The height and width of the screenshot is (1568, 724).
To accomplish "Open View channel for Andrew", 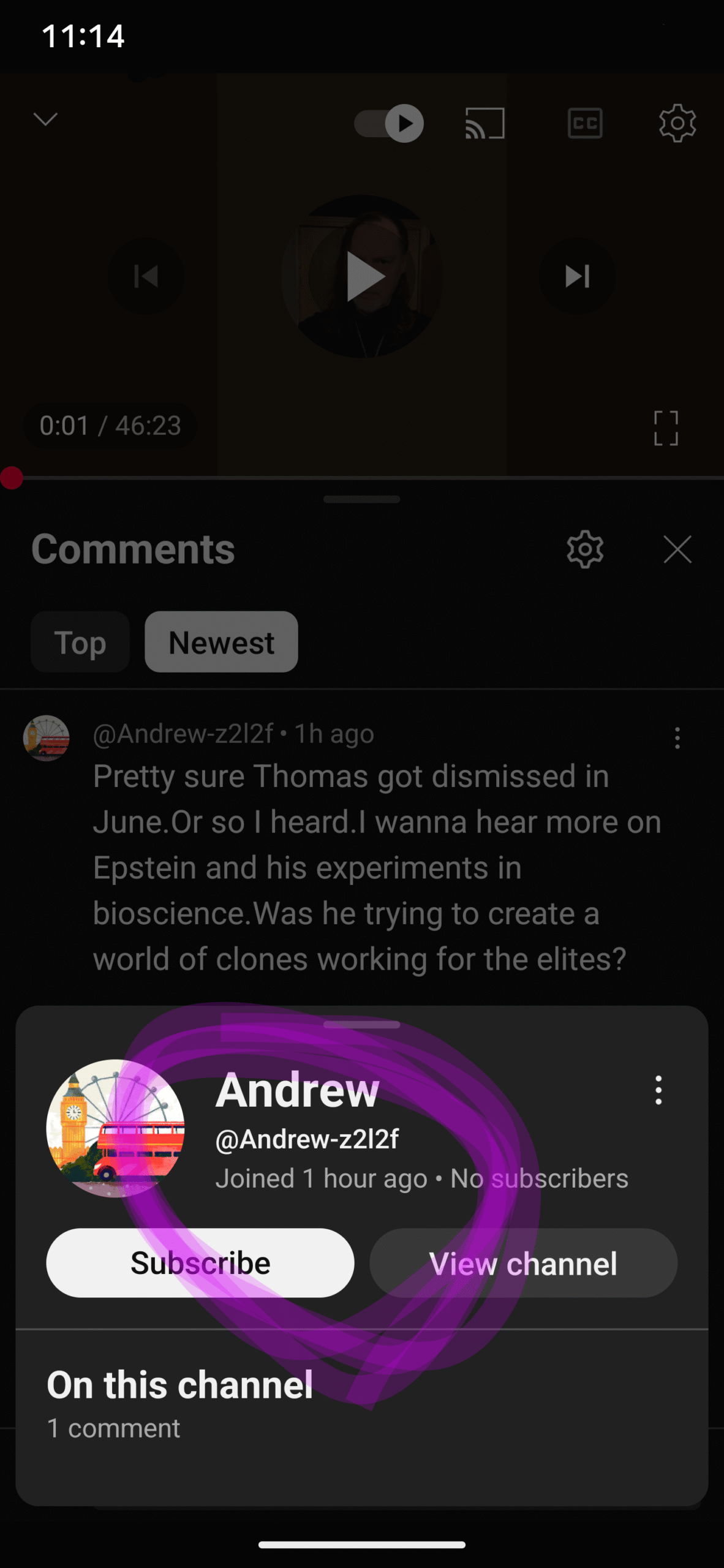I will tap(523, 1263).
